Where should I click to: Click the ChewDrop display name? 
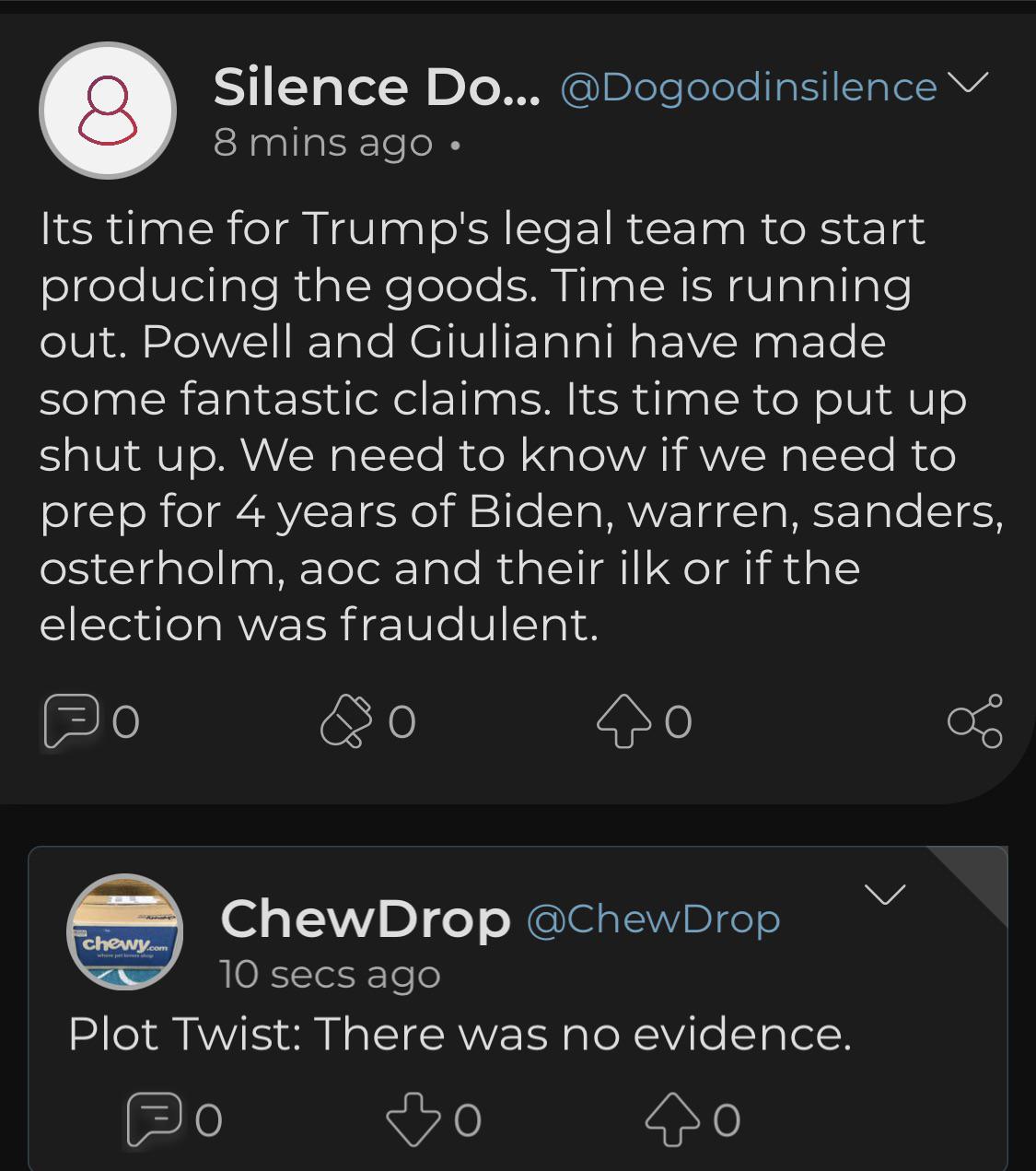(365, 918)
